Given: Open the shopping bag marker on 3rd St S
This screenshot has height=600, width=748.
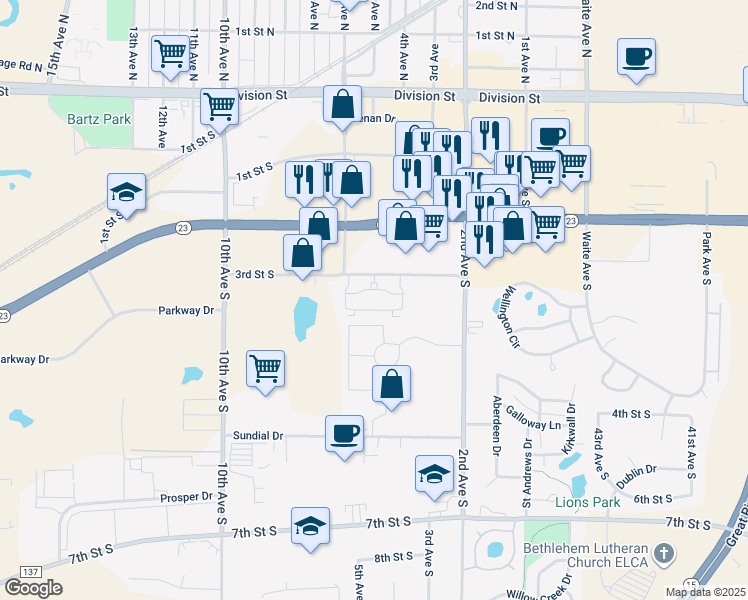Looking at the screenshot, I should click(x=302, y=253).
